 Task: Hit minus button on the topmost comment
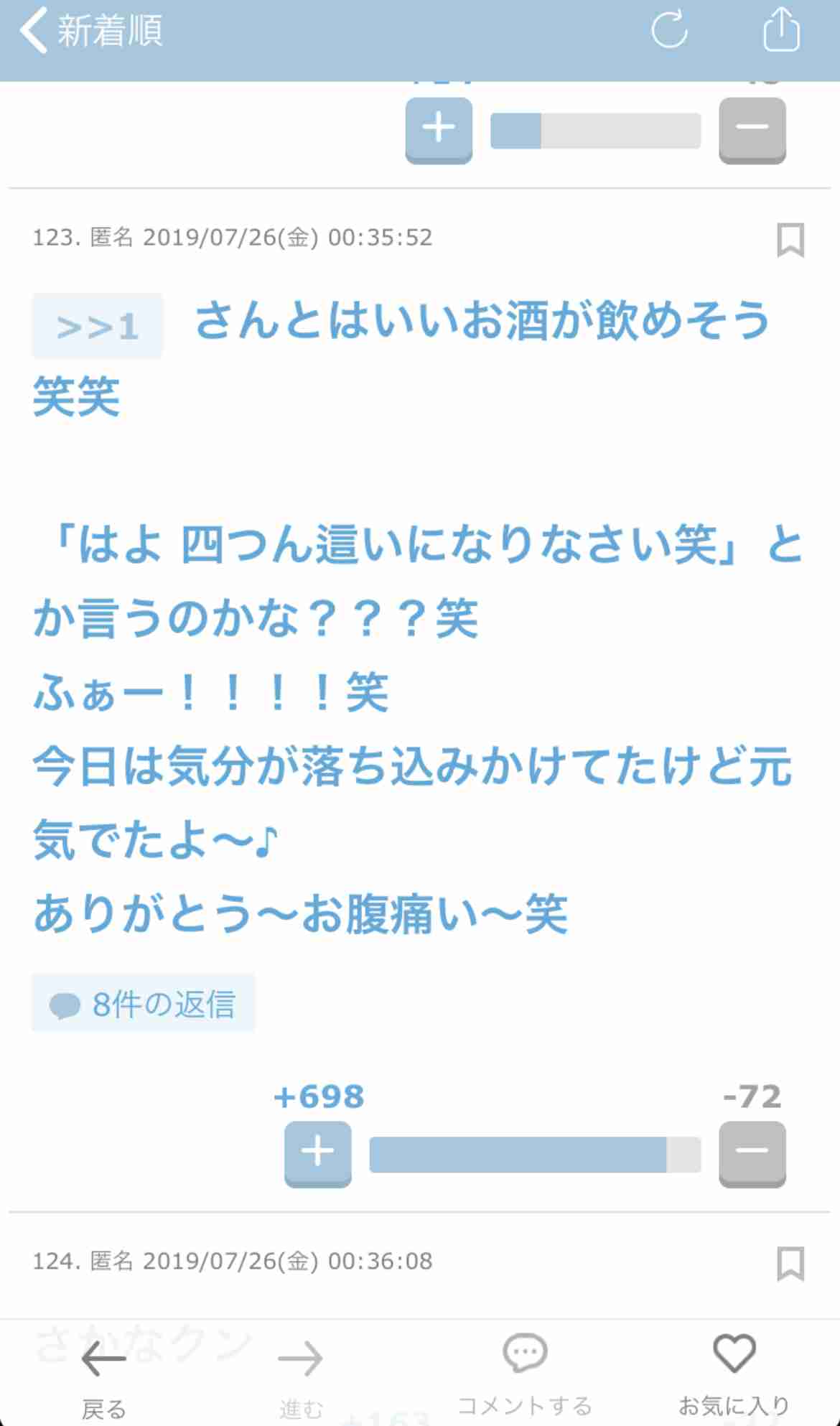(x=752, y=130)
